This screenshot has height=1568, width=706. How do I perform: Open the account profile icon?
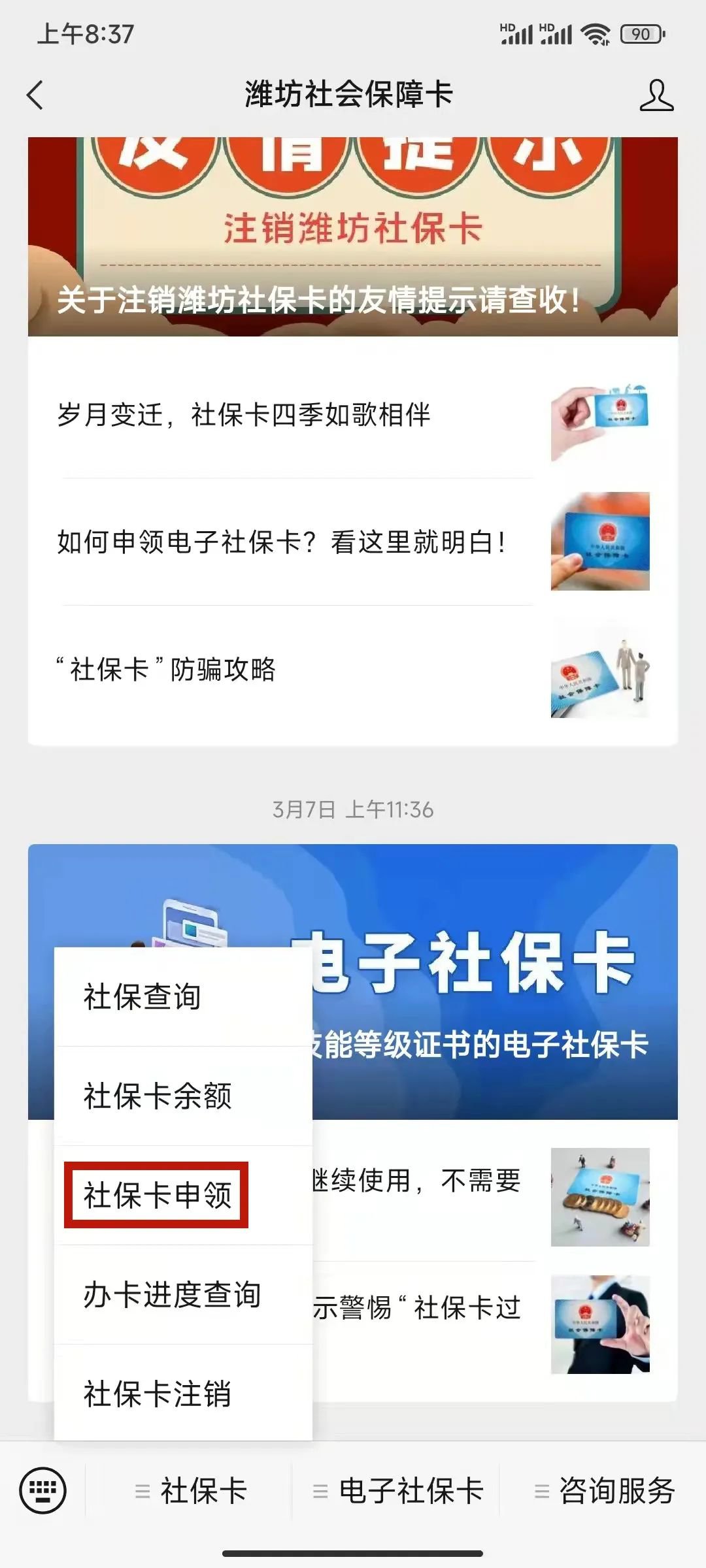[656, 95]
